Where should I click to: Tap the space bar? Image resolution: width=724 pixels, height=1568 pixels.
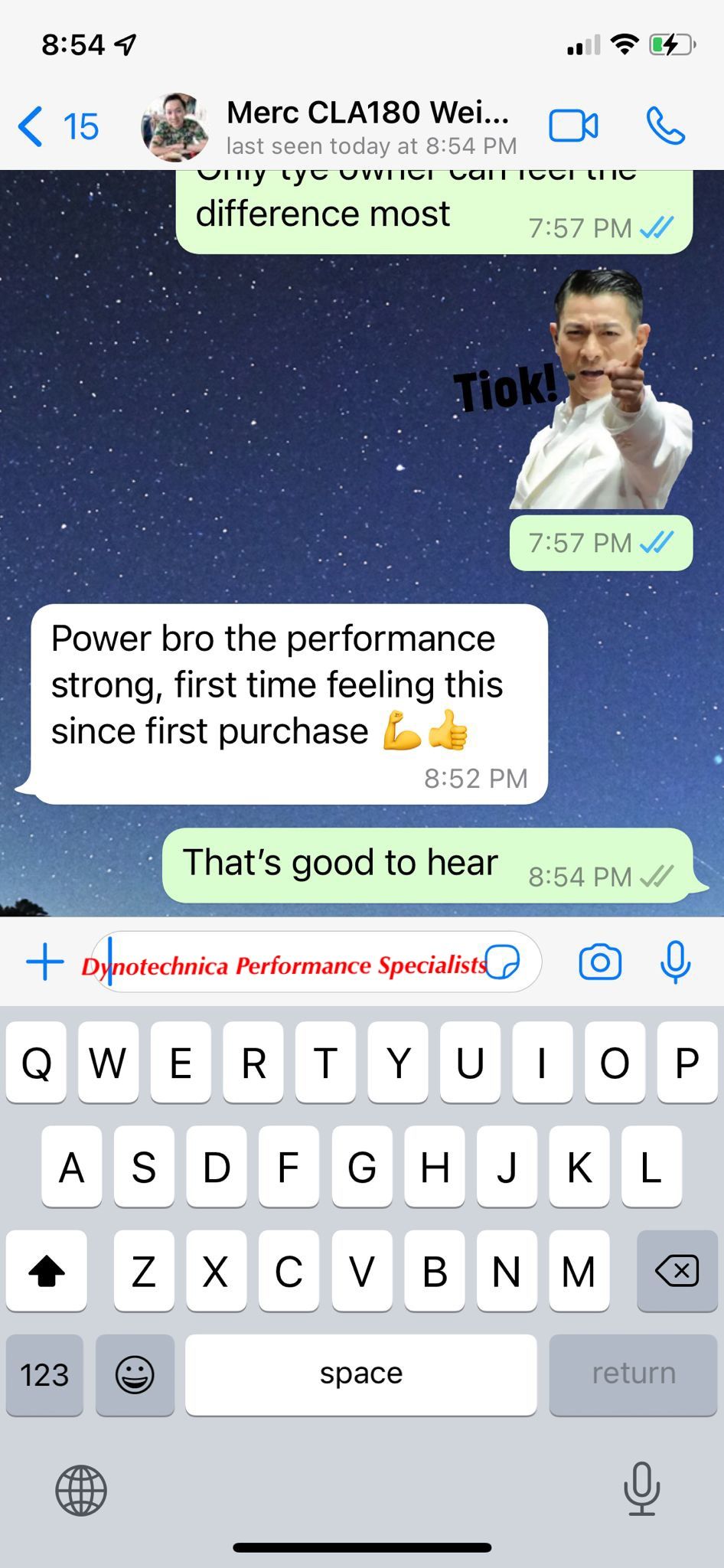360,1375
